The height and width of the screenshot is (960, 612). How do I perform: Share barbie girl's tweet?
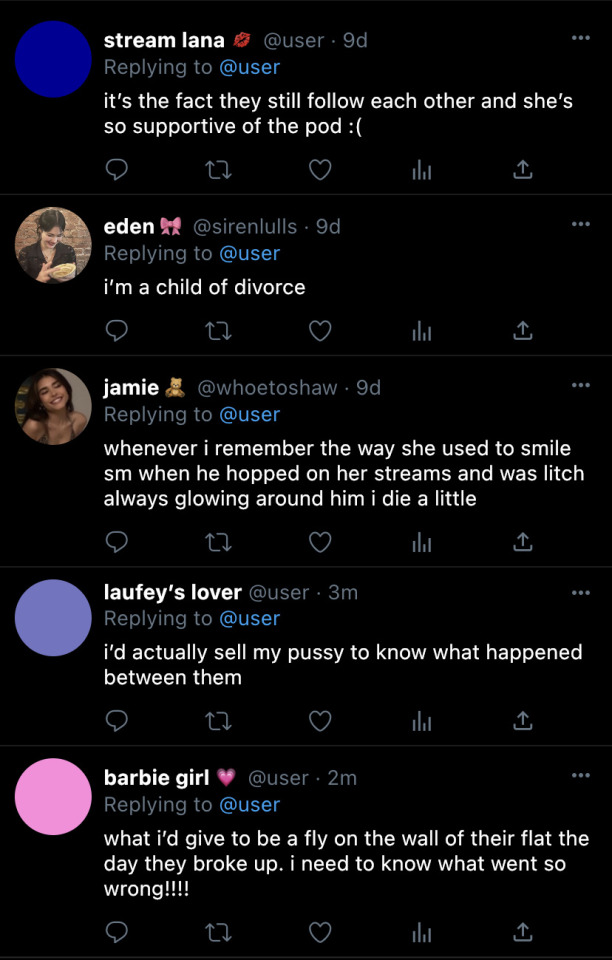point(522,932)
